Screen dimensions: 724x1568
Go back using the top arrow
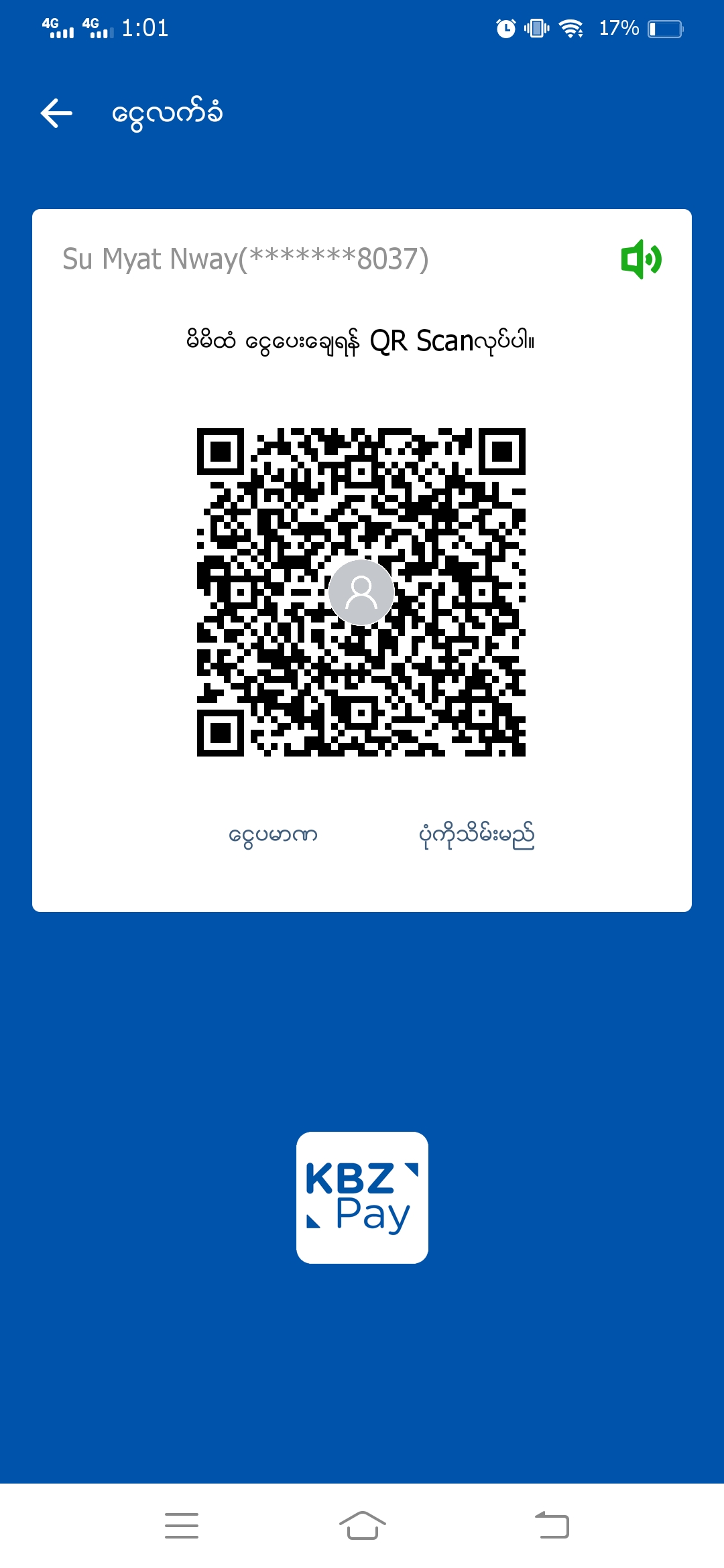pos(56,113)
